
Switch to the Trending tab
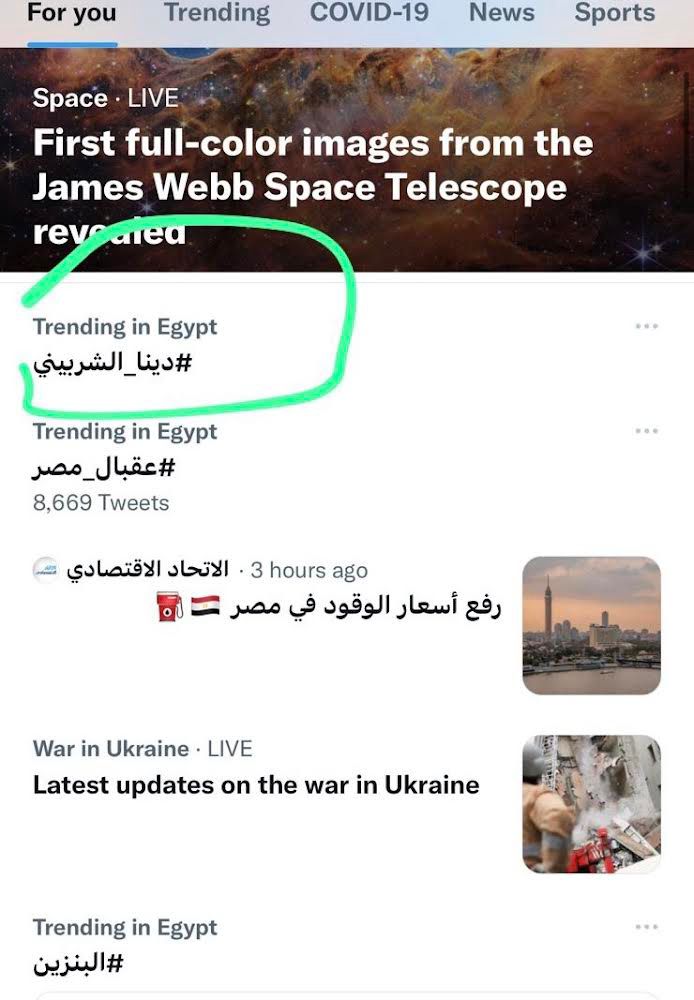point(217,14)
